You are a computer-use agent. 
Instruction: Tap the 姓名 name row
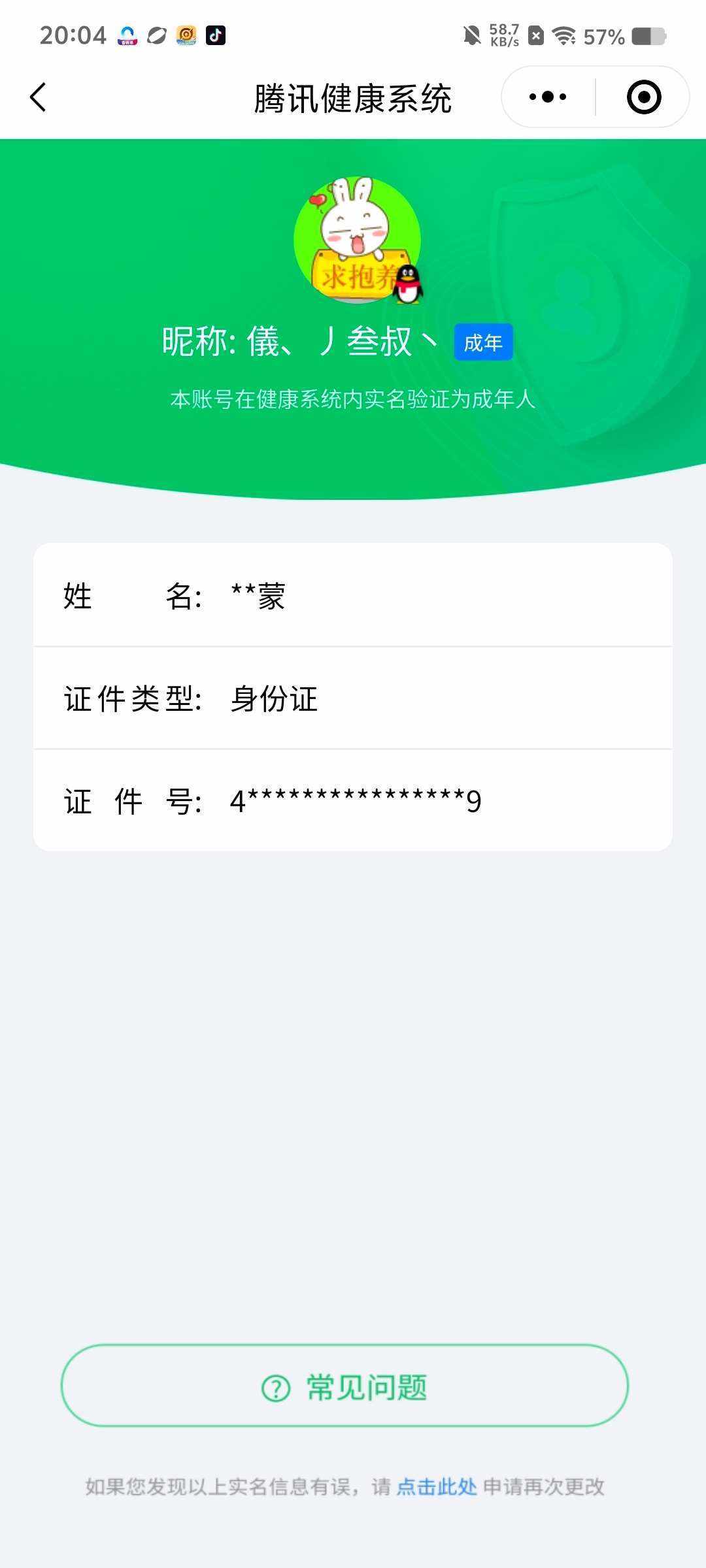pos(353,596)
